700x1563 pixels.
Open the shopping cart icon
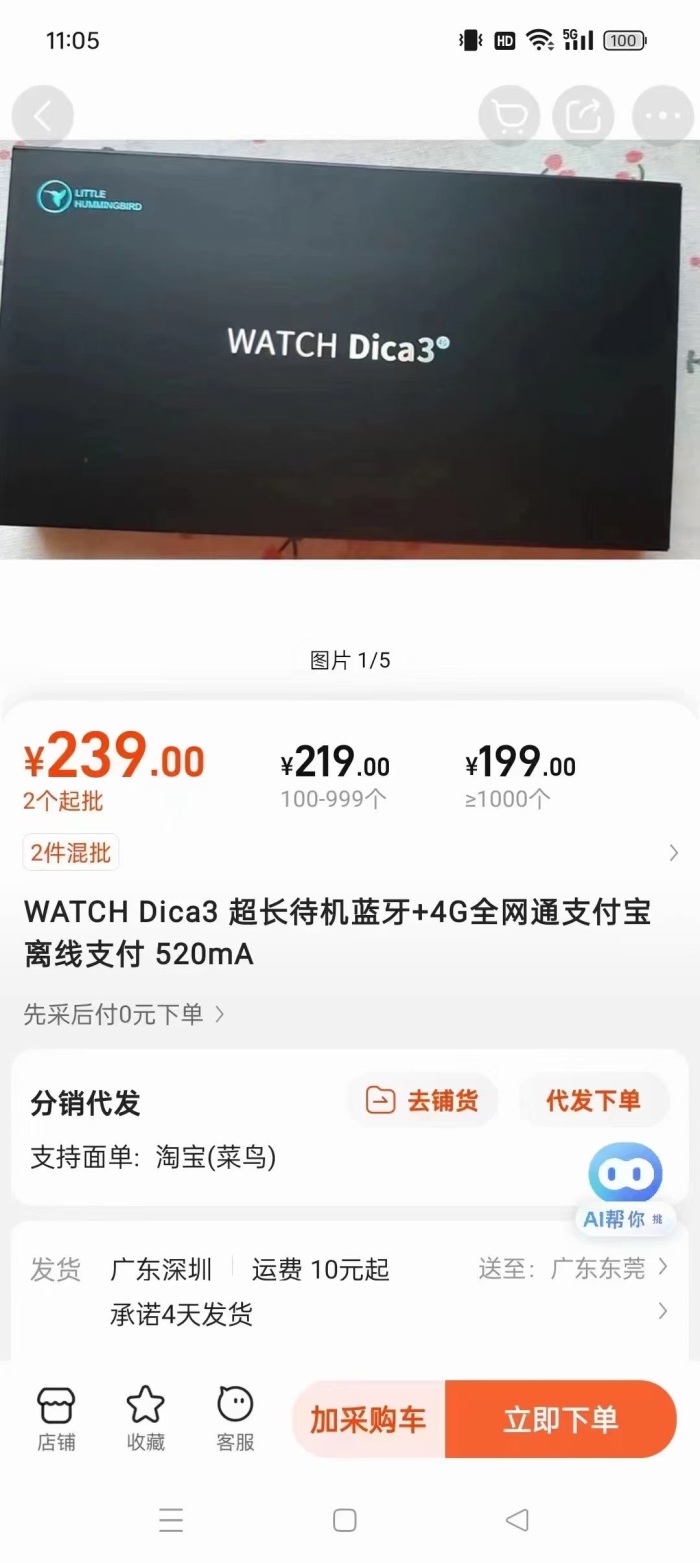tap(510, 118)
